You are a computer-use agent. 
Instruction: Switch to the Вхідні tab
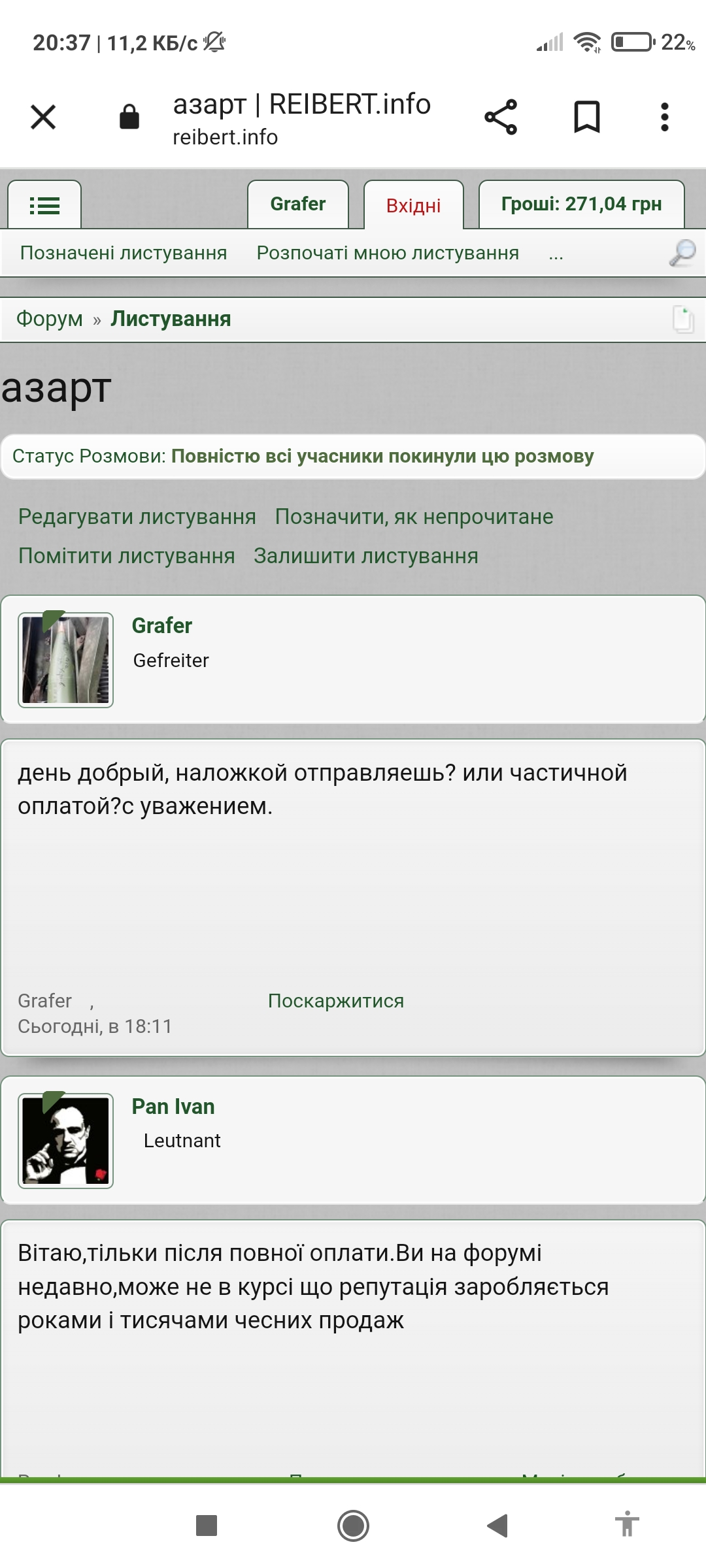pyautogui.click(x=413, y=206)
